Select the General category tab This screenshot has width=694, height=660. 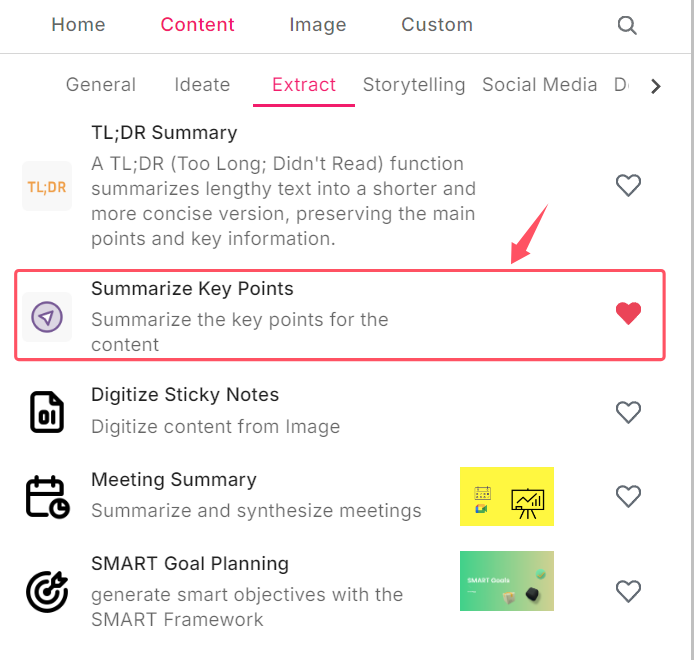click(x=101, y=85)
